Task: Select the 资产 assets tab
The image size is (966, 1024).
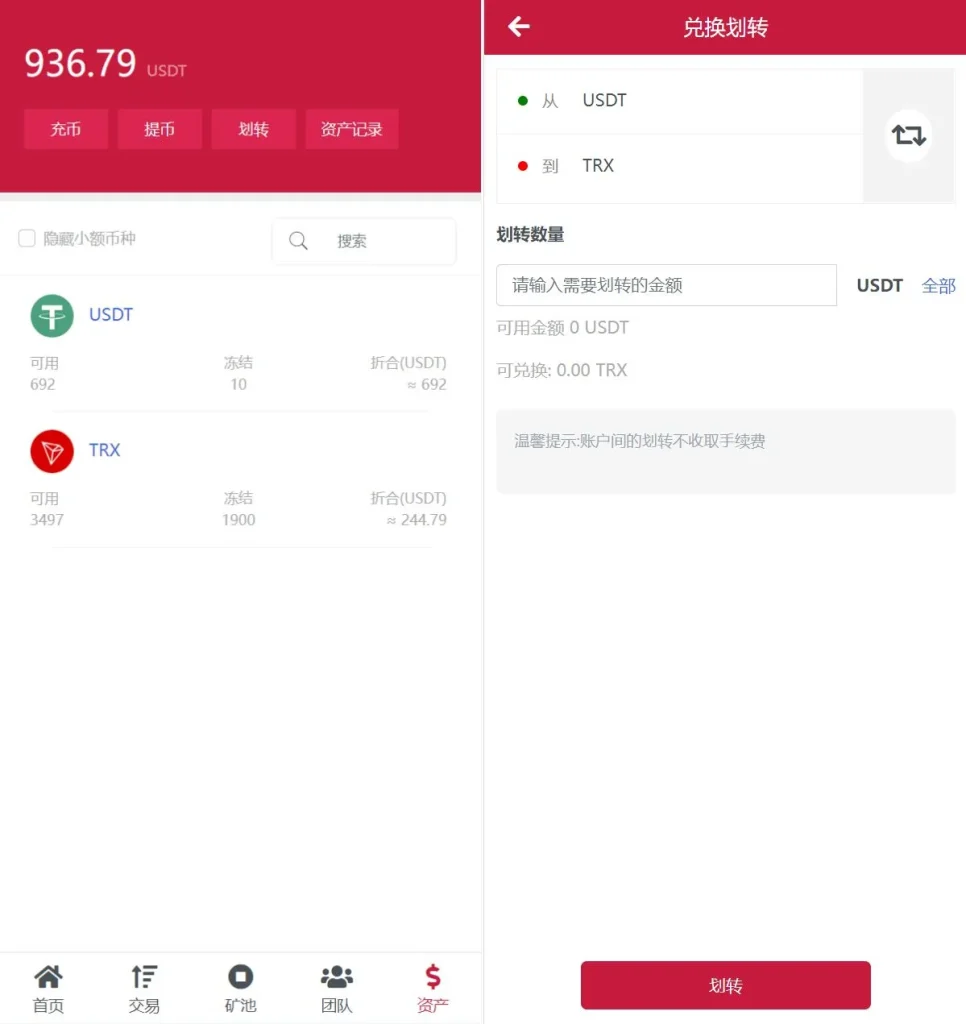Action: click(x=433, y=988)
